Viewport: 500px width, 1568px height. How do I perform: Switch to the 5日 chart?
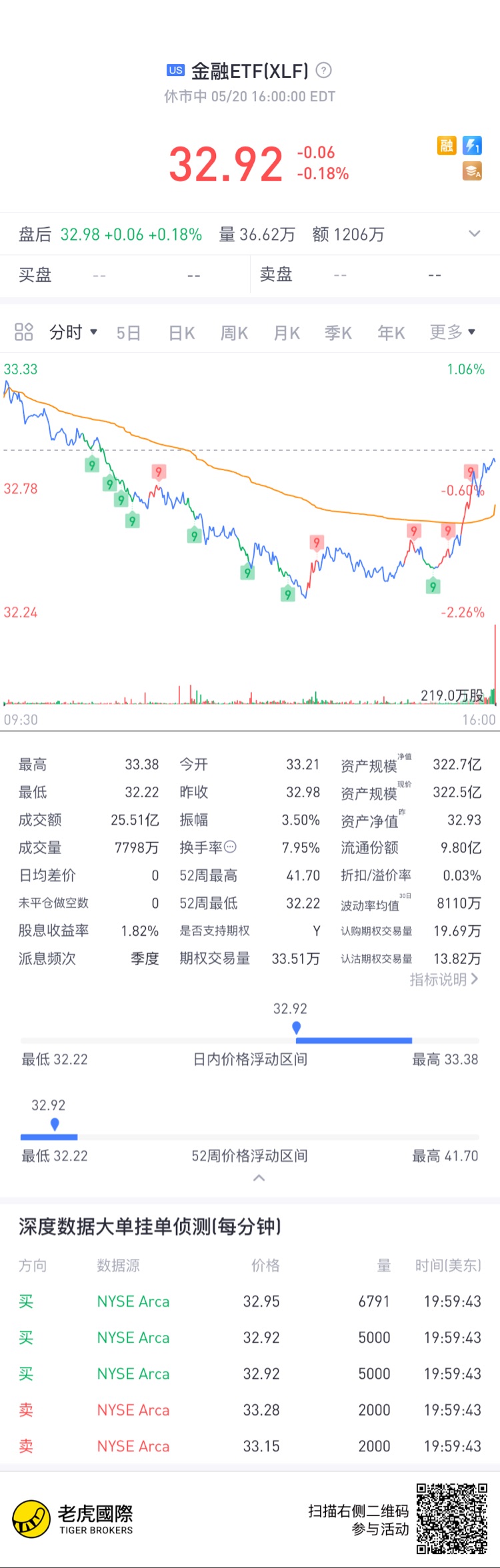click(129, 332)
